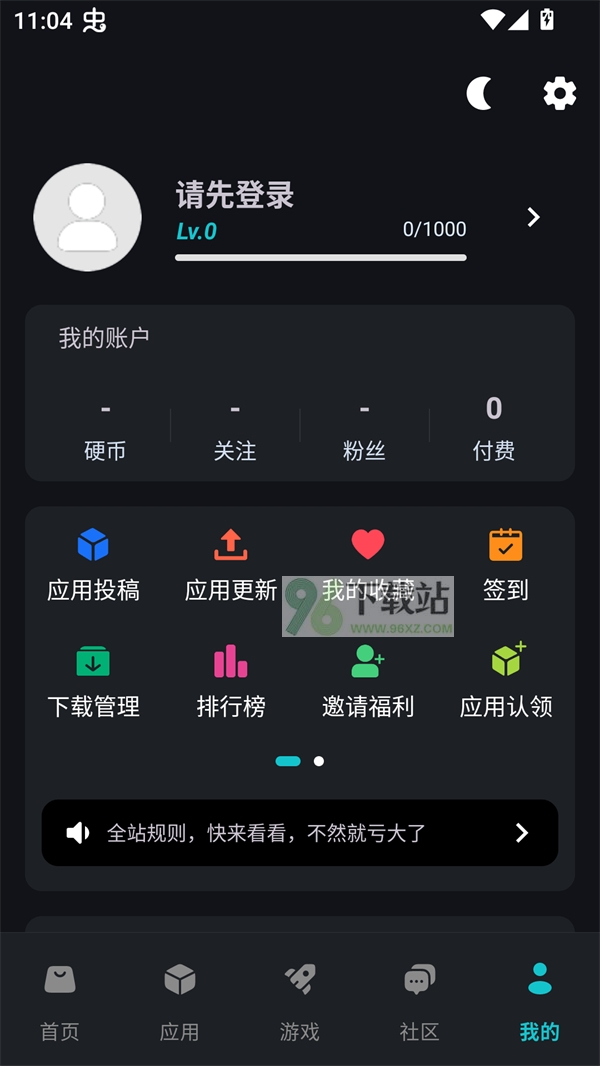View the 排行榜 rankings

[231, 682]
